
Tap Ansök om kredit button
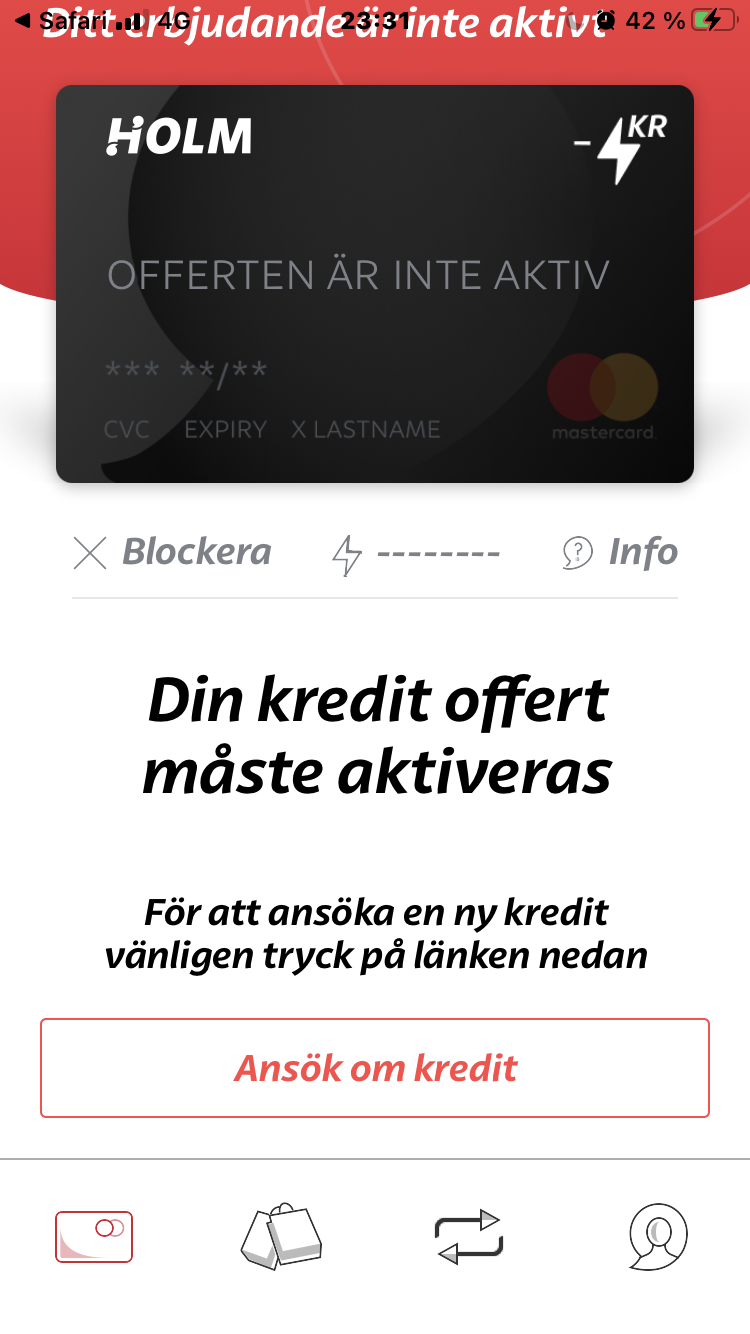point(375,1068)
